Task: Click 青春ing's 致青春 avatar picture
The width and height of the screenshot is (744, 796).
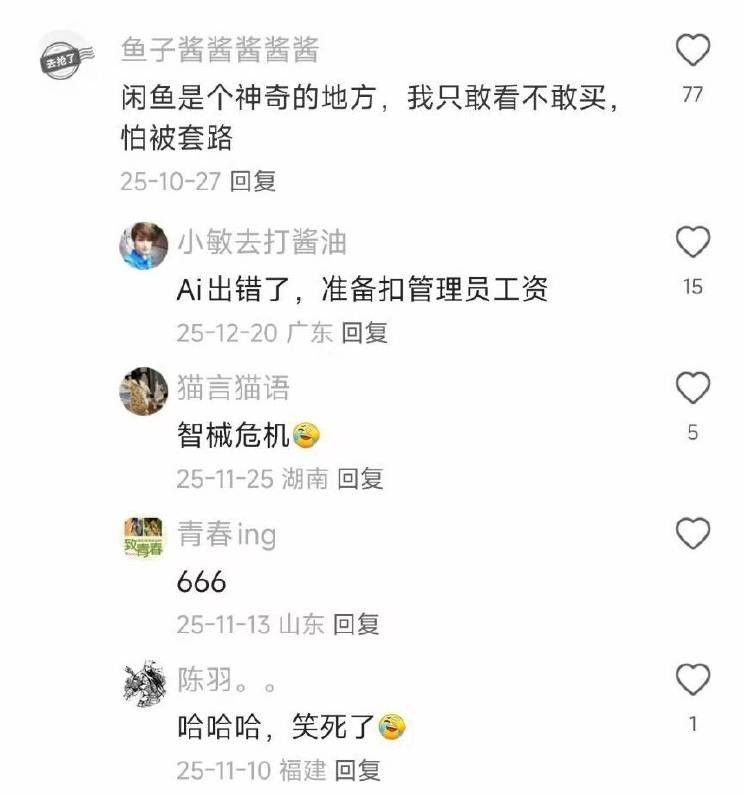Action: [x=142, y=537]
